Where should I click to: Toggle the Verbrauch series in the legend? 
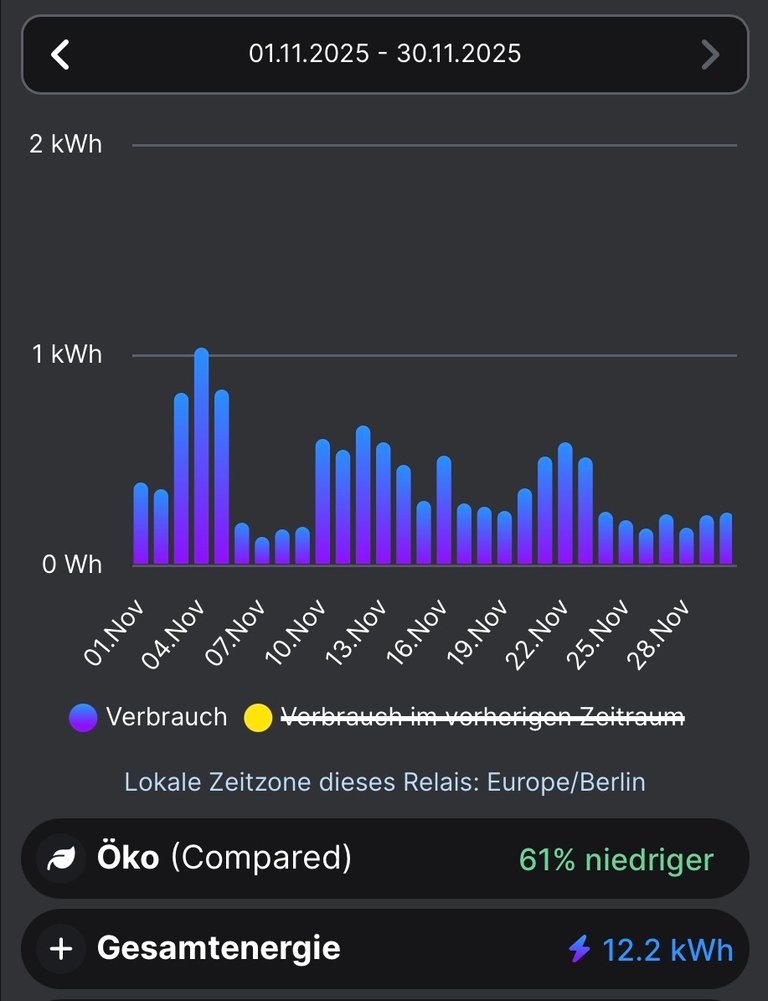coord(149,717)
